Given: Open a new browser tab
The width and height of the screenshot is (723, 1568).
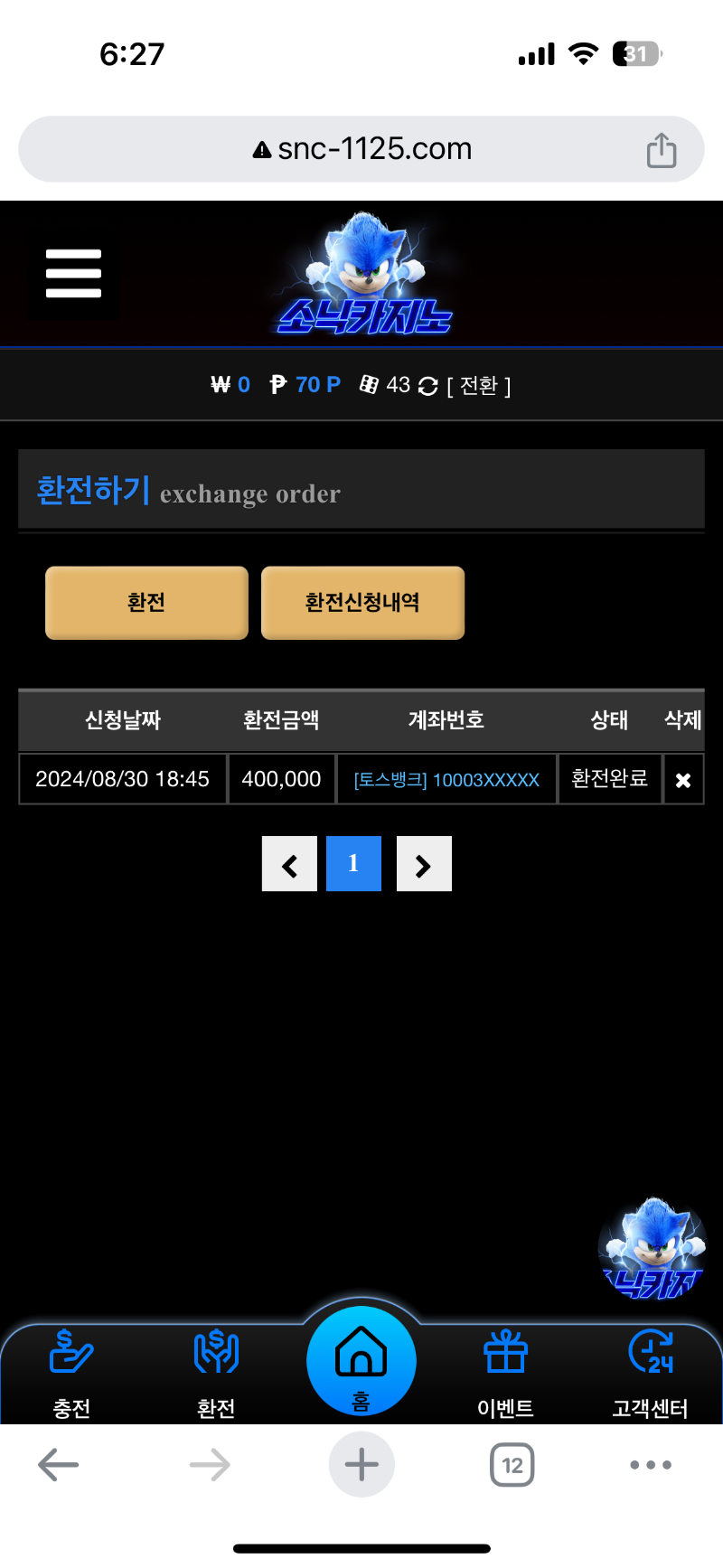Looking at the screenshot, I should click(361, 1465).
